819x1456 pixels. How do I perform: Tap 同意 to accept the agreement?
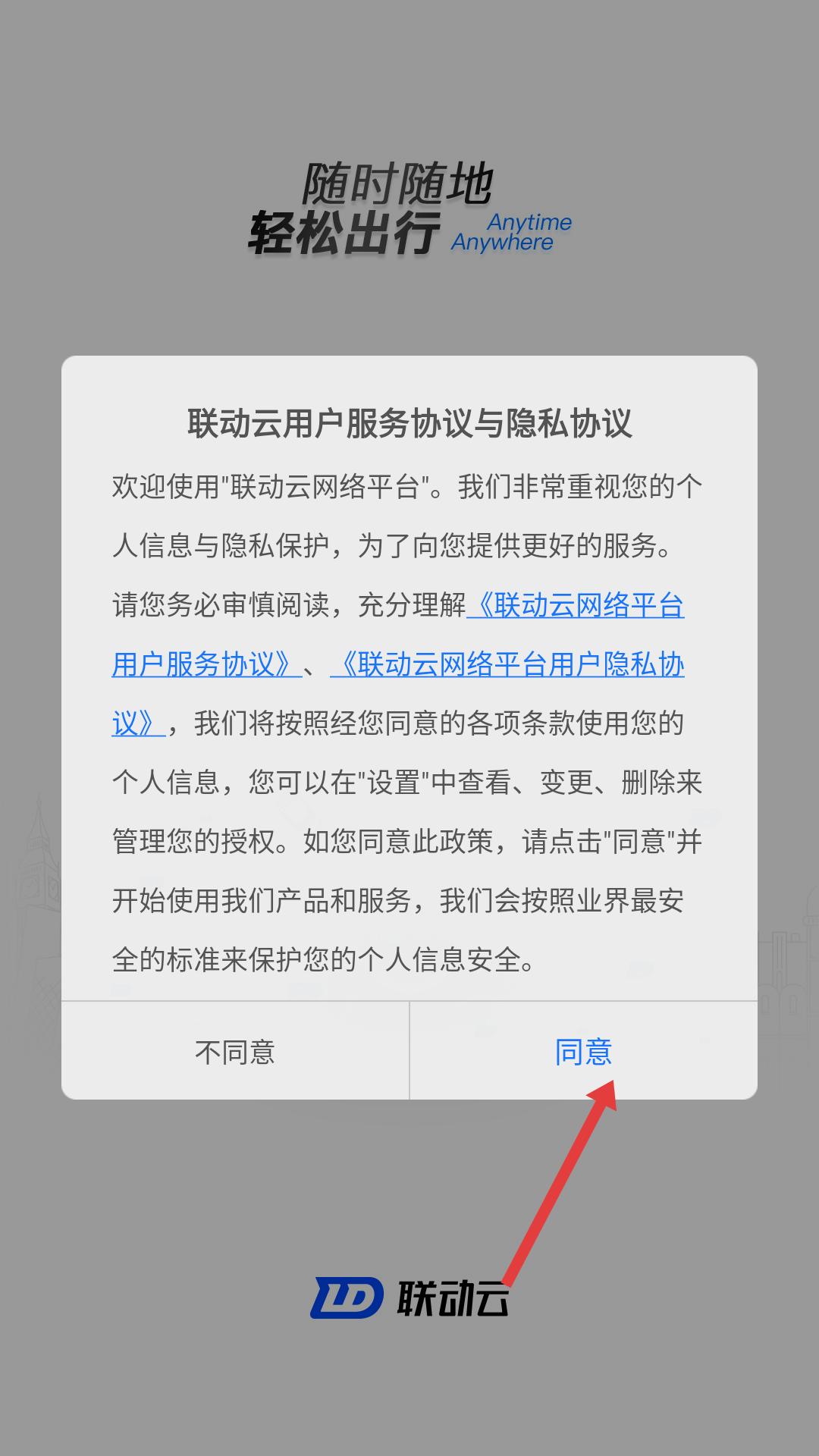583,1051
